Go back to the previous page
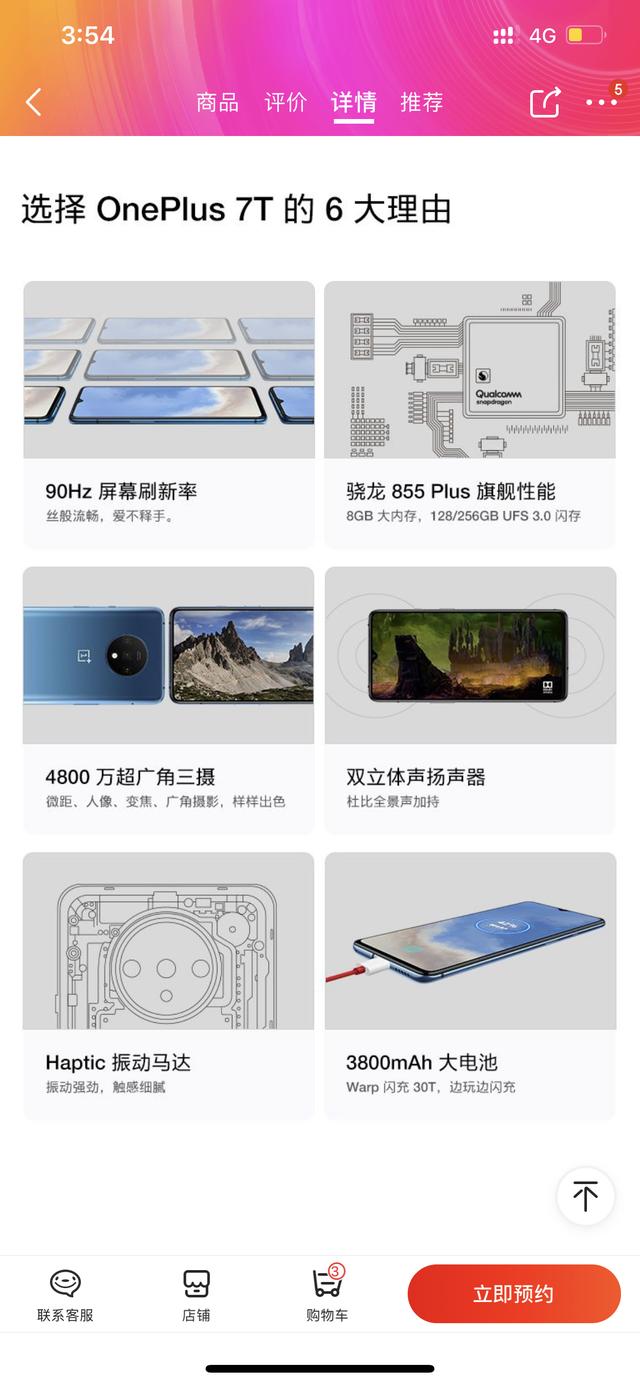Image resolution: width=640 pixels, height=1385 pixels. click(x=34, y=102)
